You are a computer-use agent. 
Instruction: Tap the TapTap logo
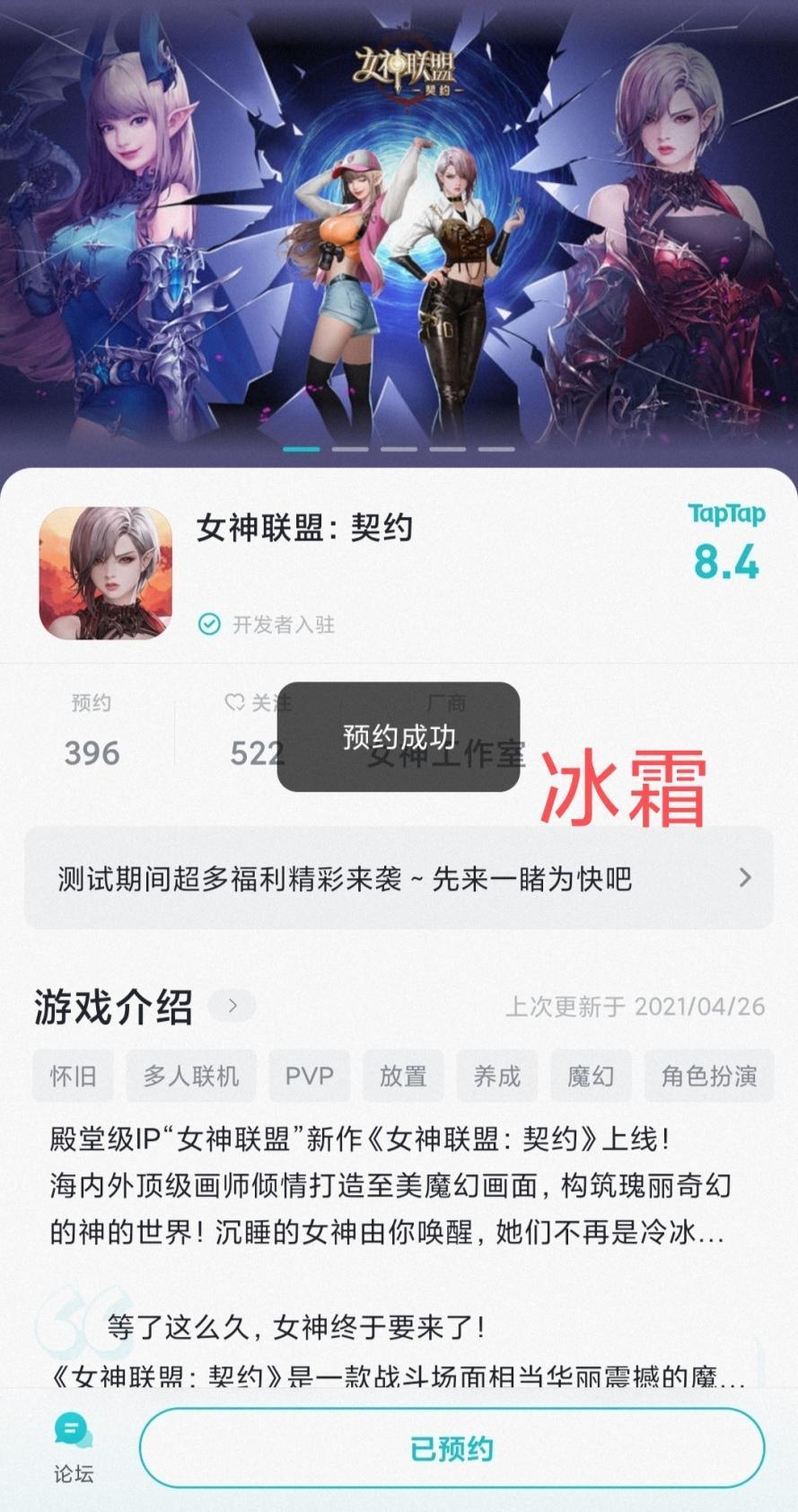tap(728, 515)
